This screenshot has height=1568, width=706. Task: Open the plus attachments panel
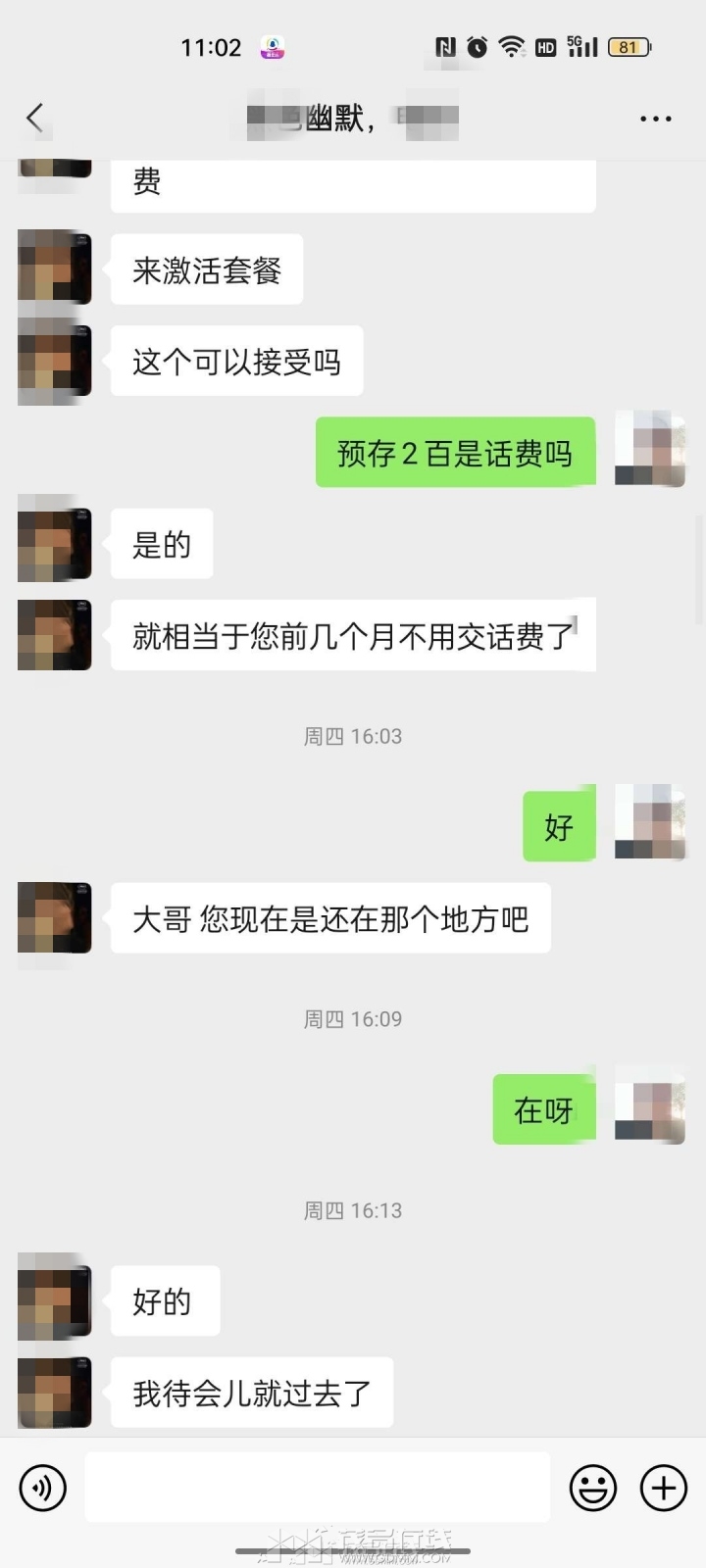pyautogui.click(x=664, y=1488)
